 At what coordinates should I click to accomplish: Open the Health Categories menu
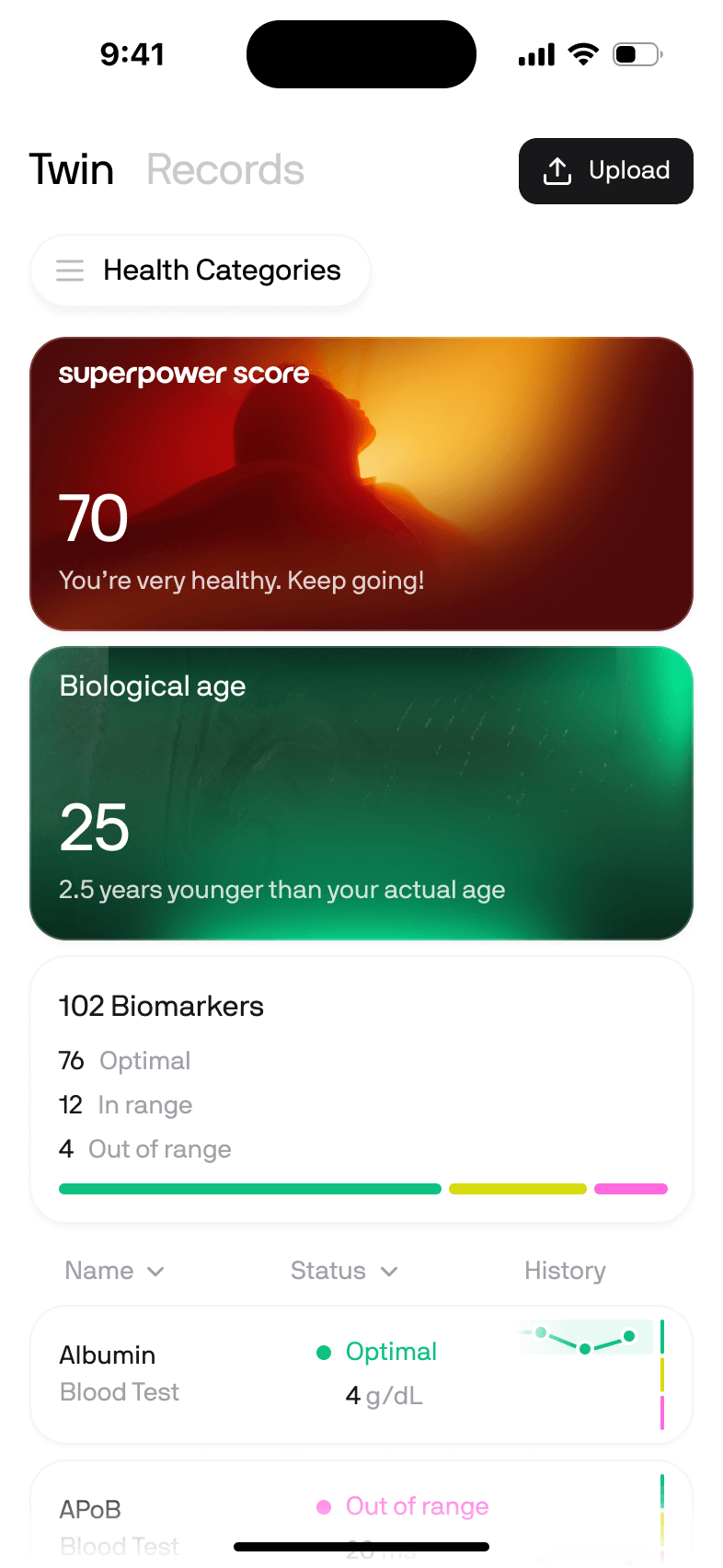201,271
